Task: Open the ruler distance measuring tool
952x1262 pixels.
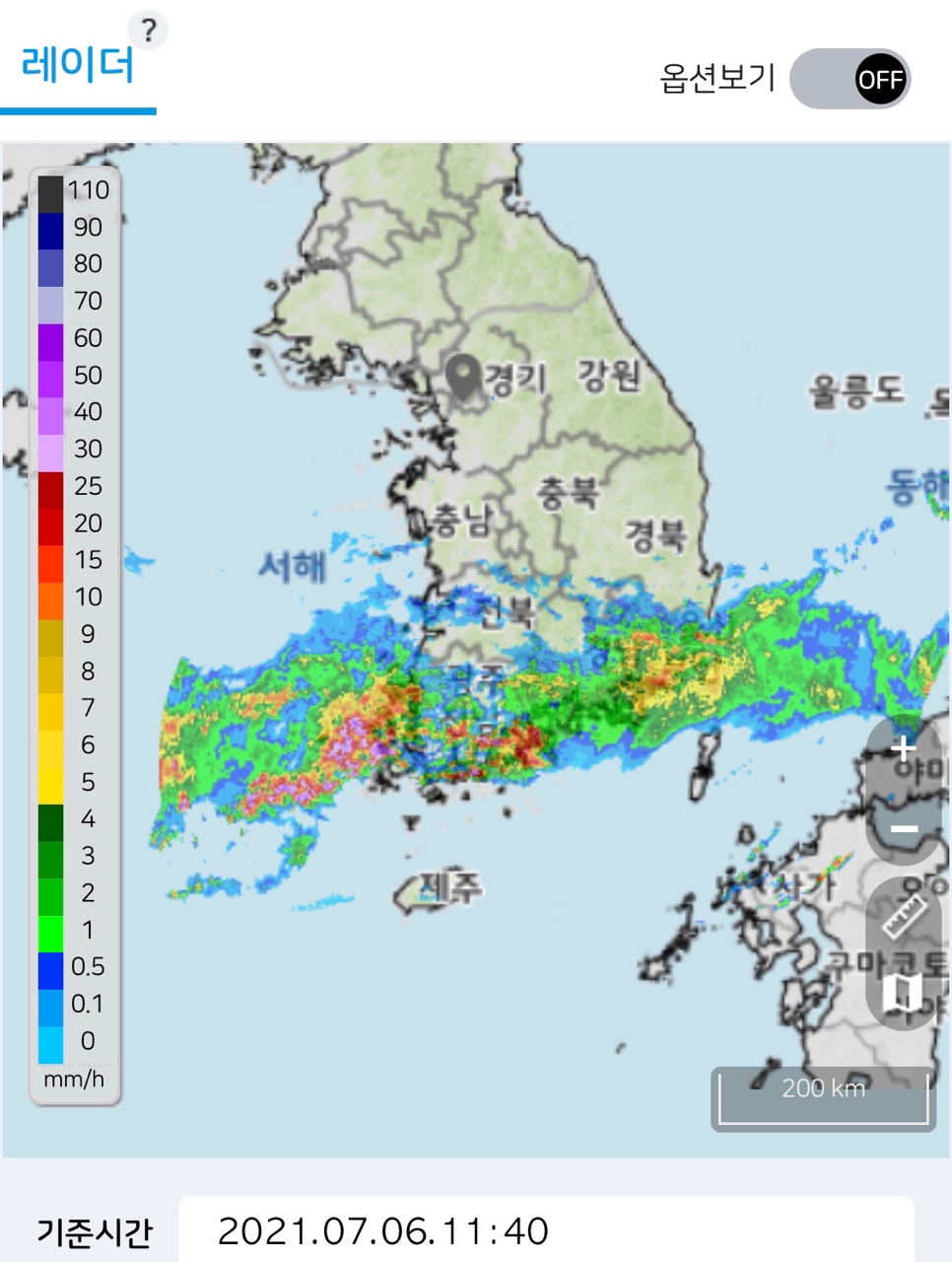Action: coord(903,915)
